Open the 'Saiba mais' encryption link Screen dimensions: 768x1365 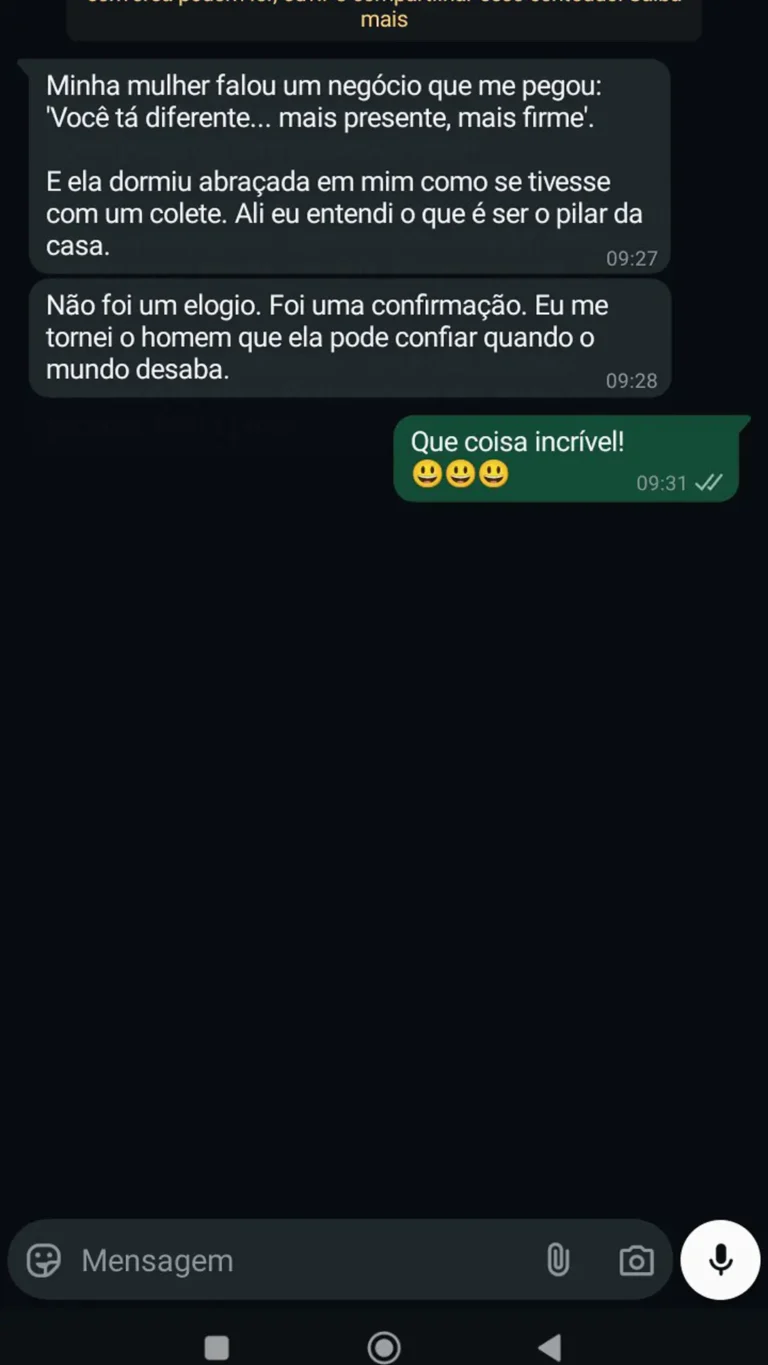(384, 19)
